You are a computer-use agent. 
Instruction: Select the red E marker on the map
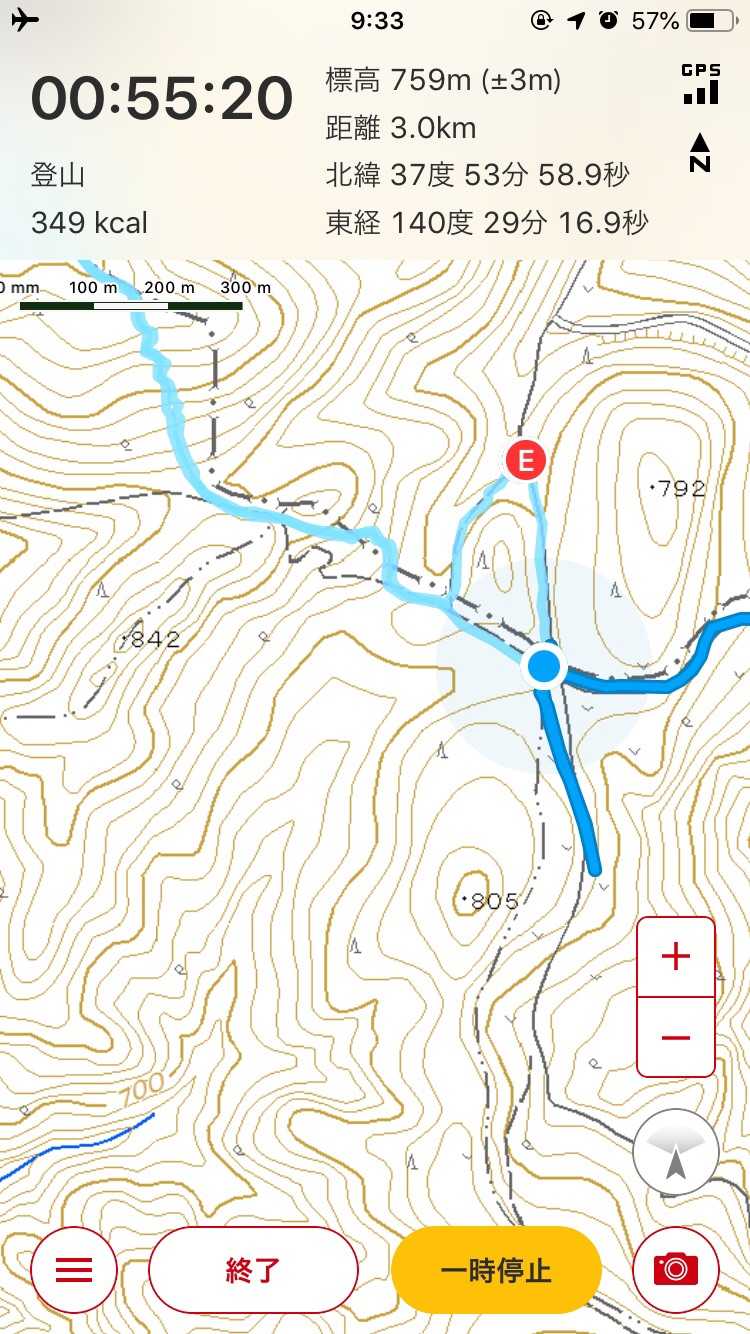[x=525, y=461]
